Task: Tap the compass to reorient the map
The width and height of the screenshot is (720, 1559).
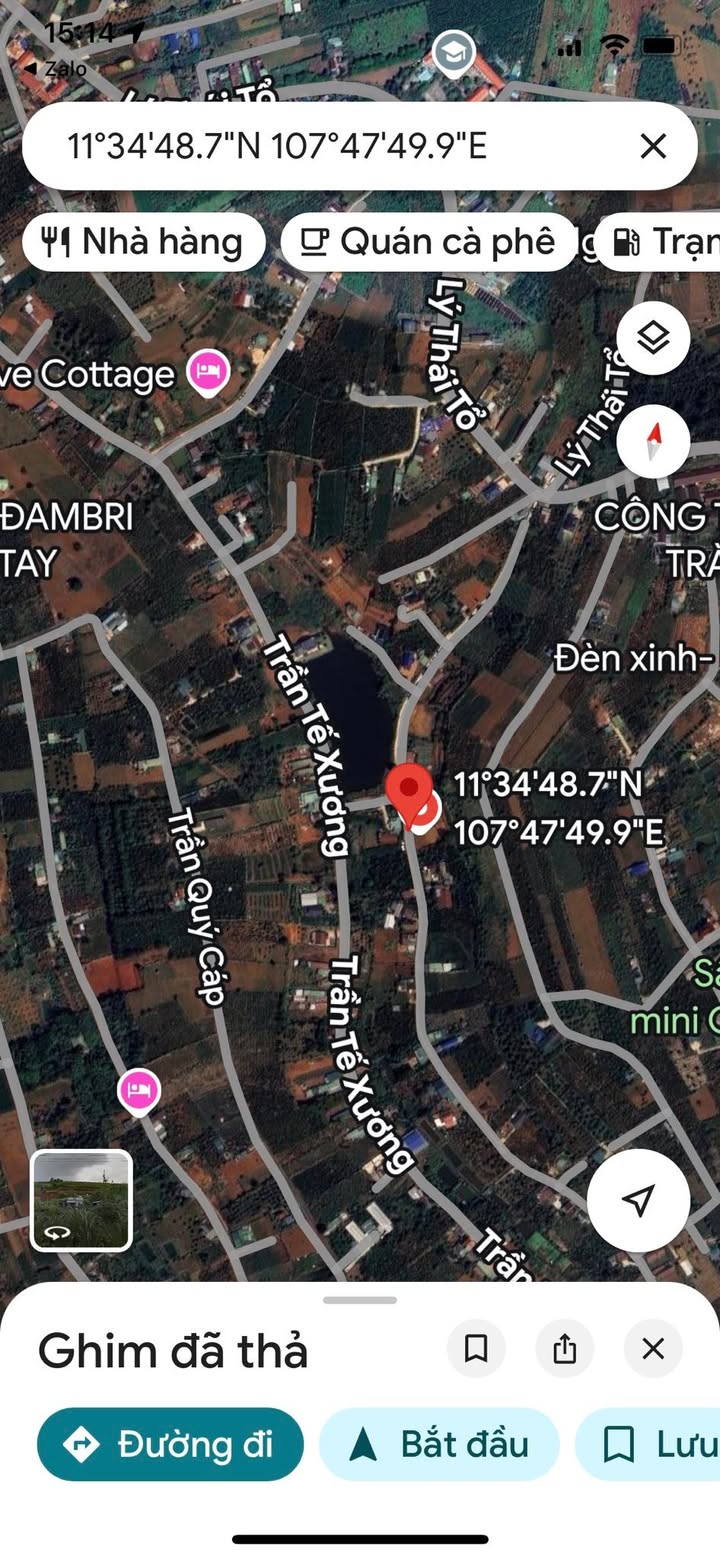Action: [653, 441]
